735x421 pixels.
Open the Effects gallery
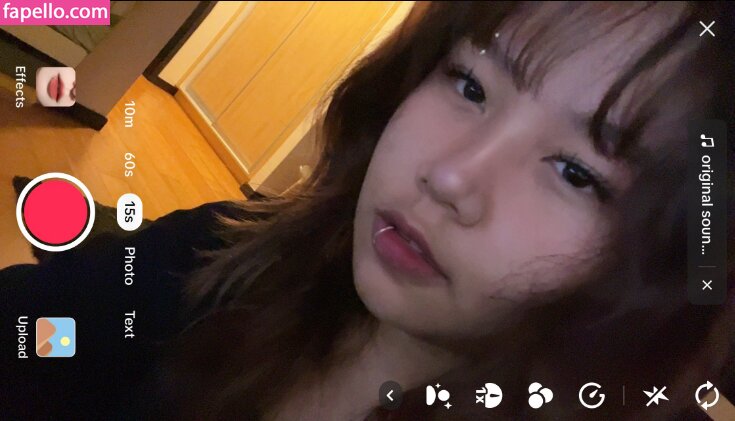click(x=55, y=87)
